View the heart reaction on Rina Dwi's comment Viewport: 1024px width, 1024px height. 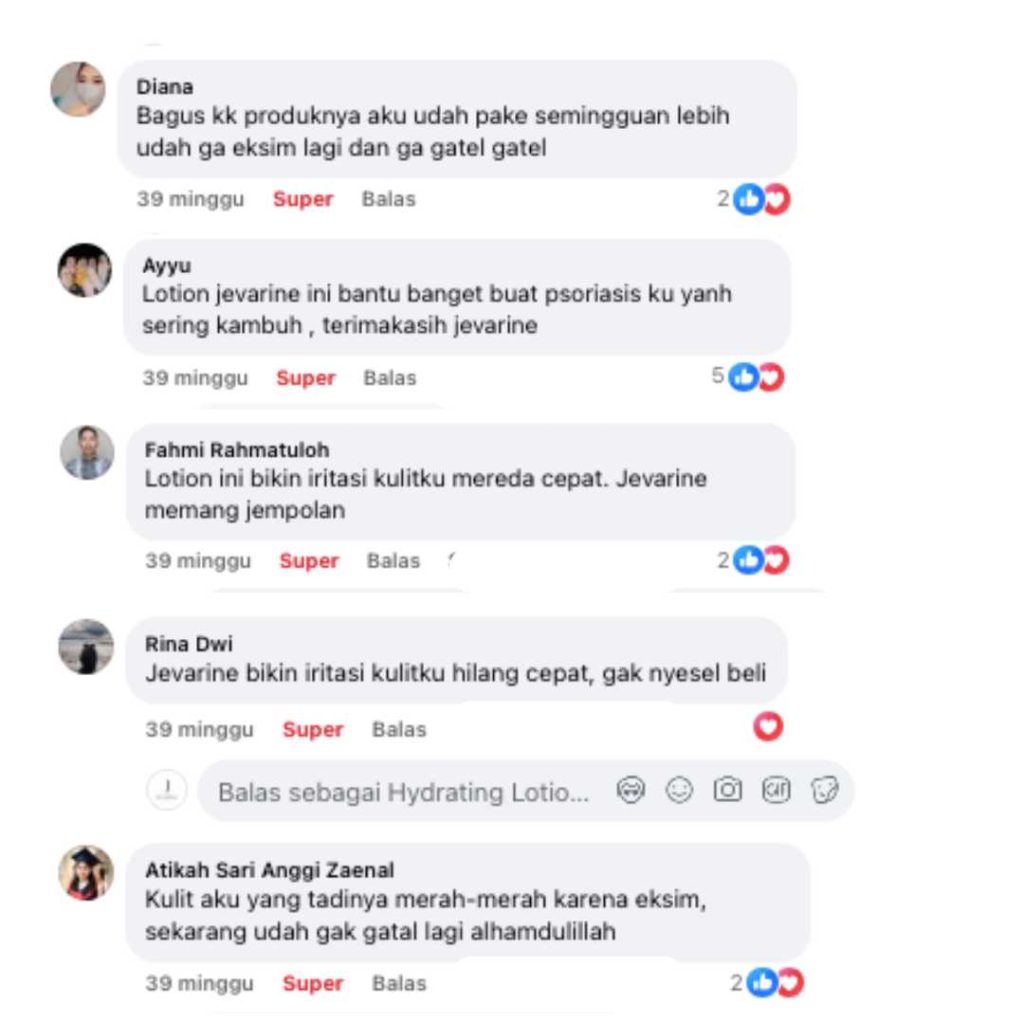click(768, 727)
